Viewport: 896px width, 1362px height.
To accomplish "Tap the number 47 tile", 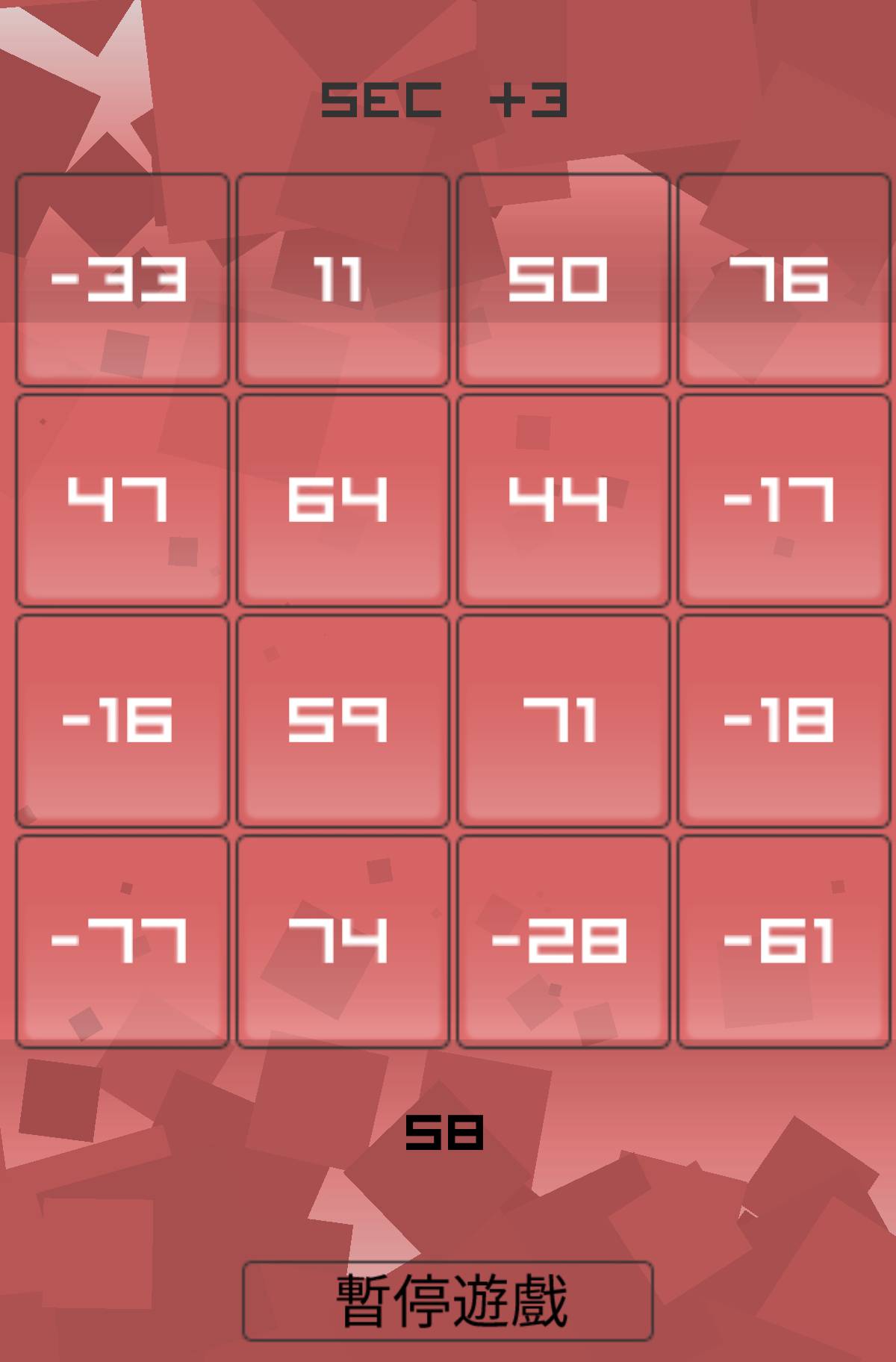I will coord(122,500).
